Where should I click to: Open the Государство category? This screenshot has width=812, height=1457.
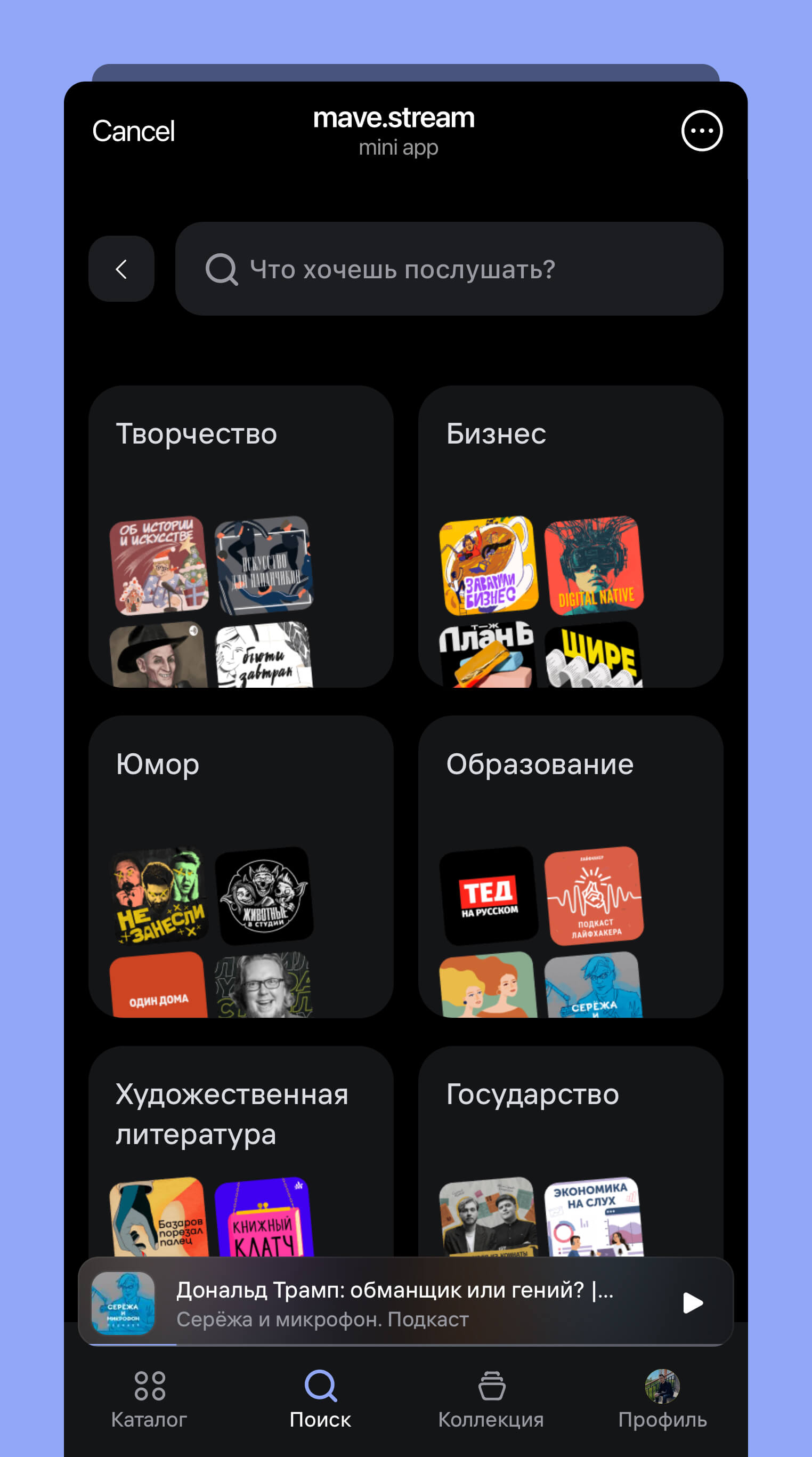[570, 1148]
